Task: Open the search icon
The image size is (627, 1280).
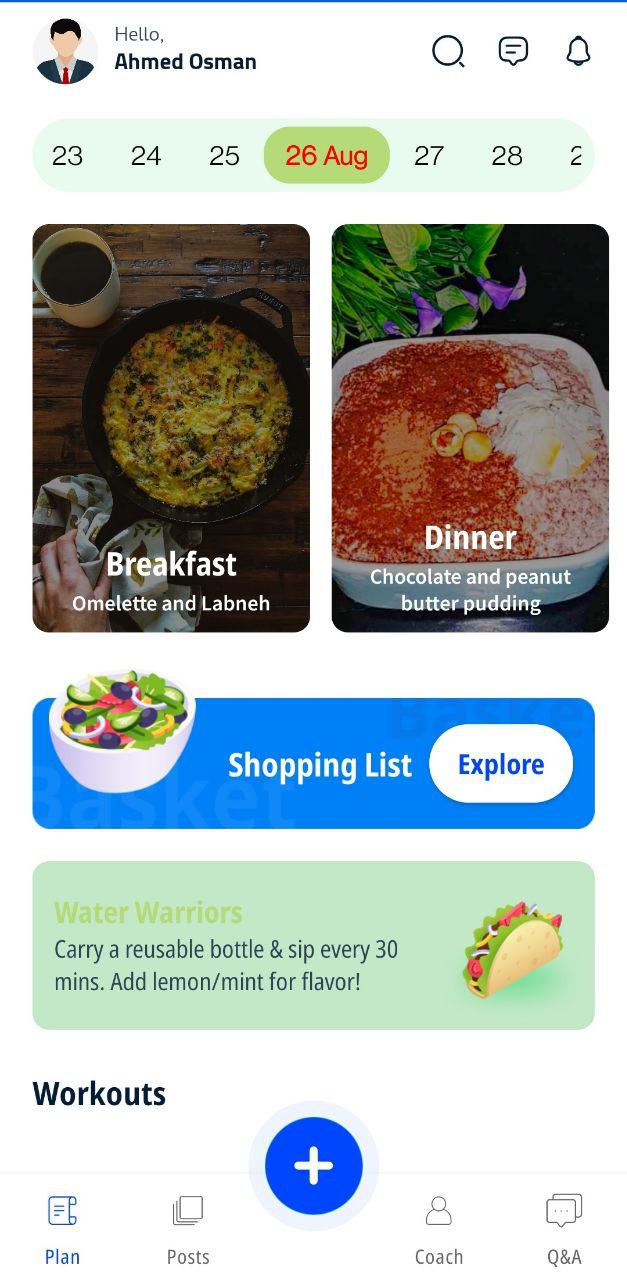Action: 448,51
